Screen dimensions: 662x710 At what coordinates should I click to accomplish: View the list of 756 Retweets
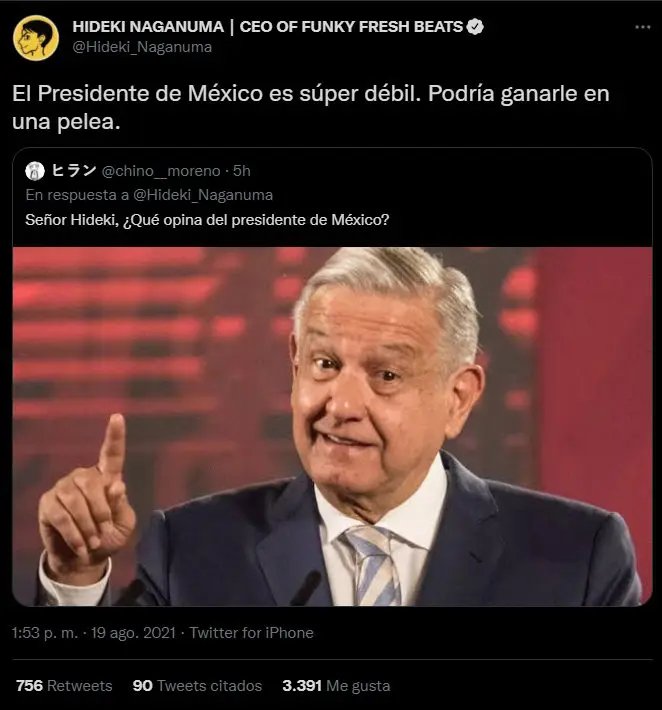64,686
